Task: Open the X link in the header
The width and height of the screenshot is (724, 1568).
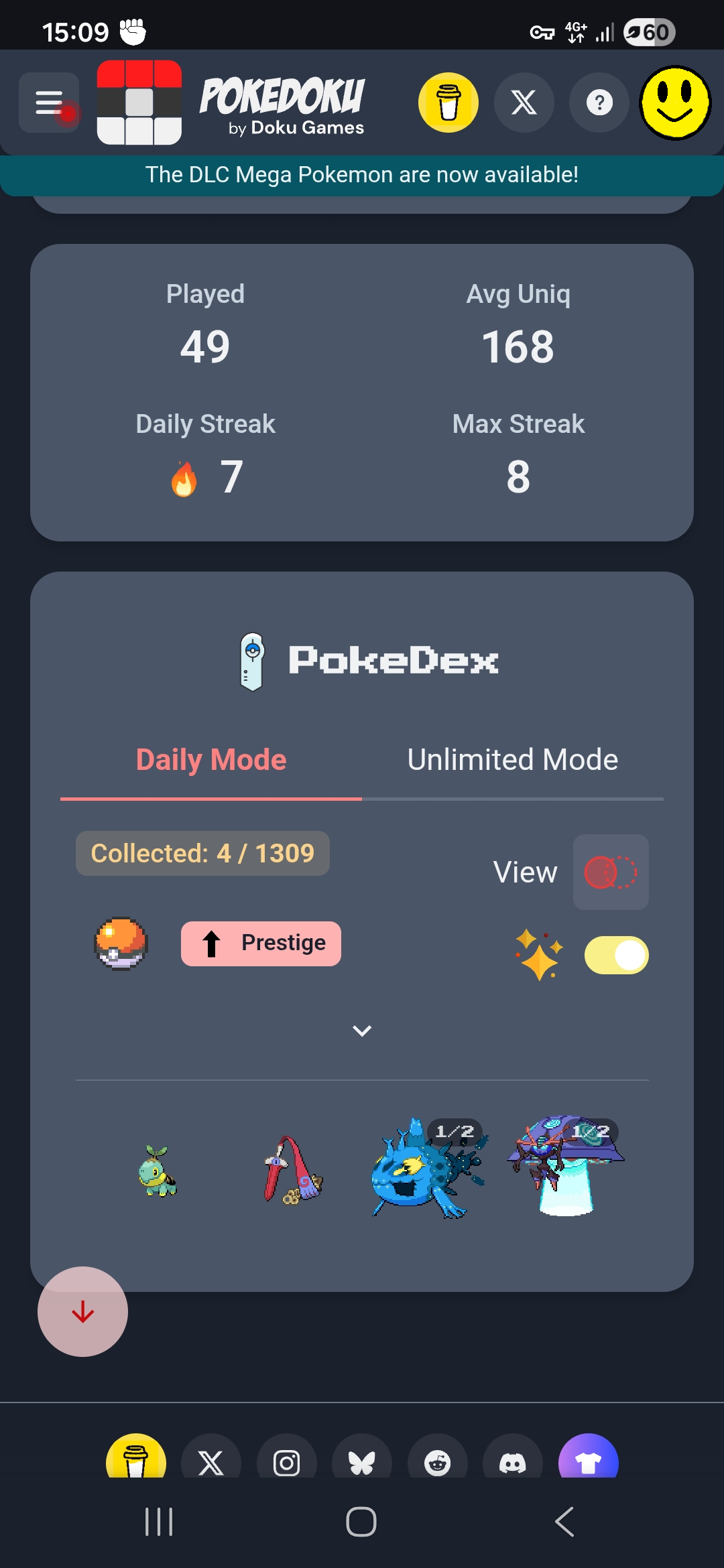Action: click(524, 103)
